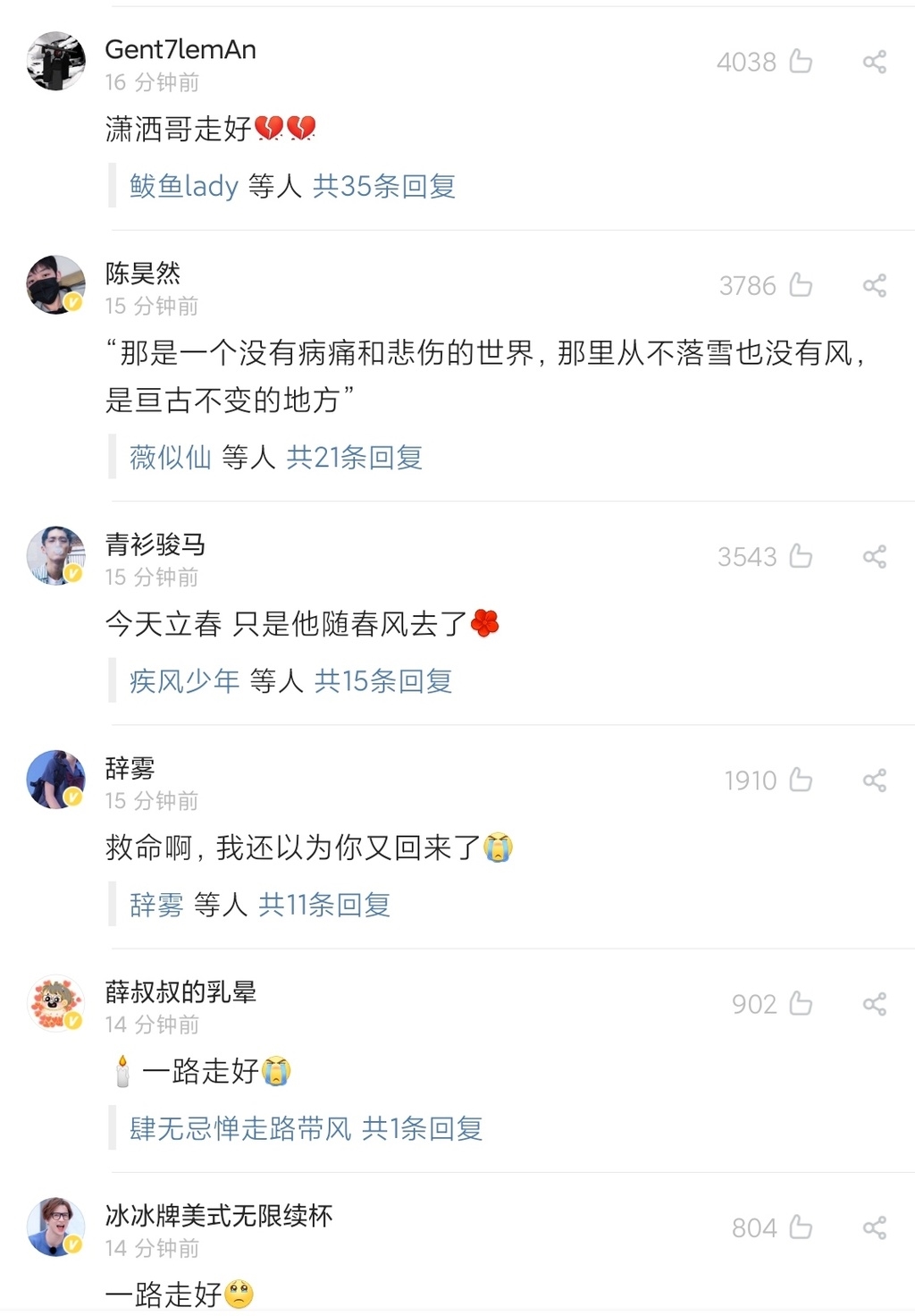
Task: Open Gent7lemAn's profile avatar
Action: 55,62
